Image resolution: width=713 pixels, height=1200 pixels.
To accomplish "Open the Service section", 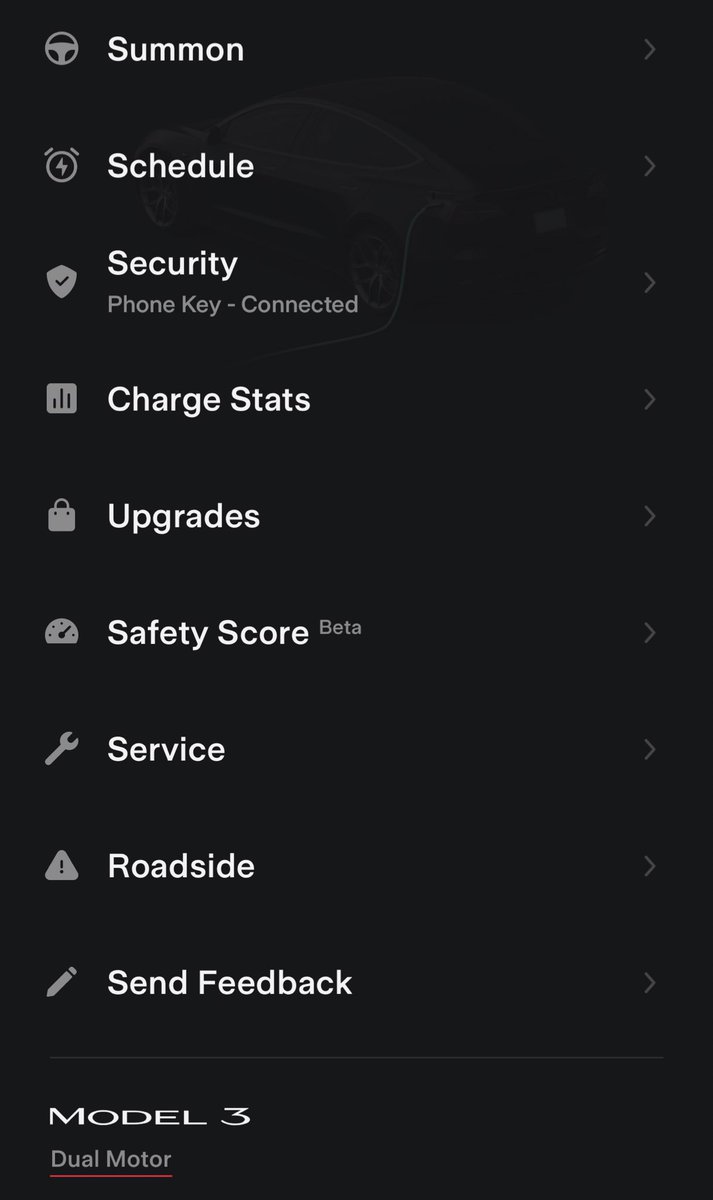I will pos(166,749).
